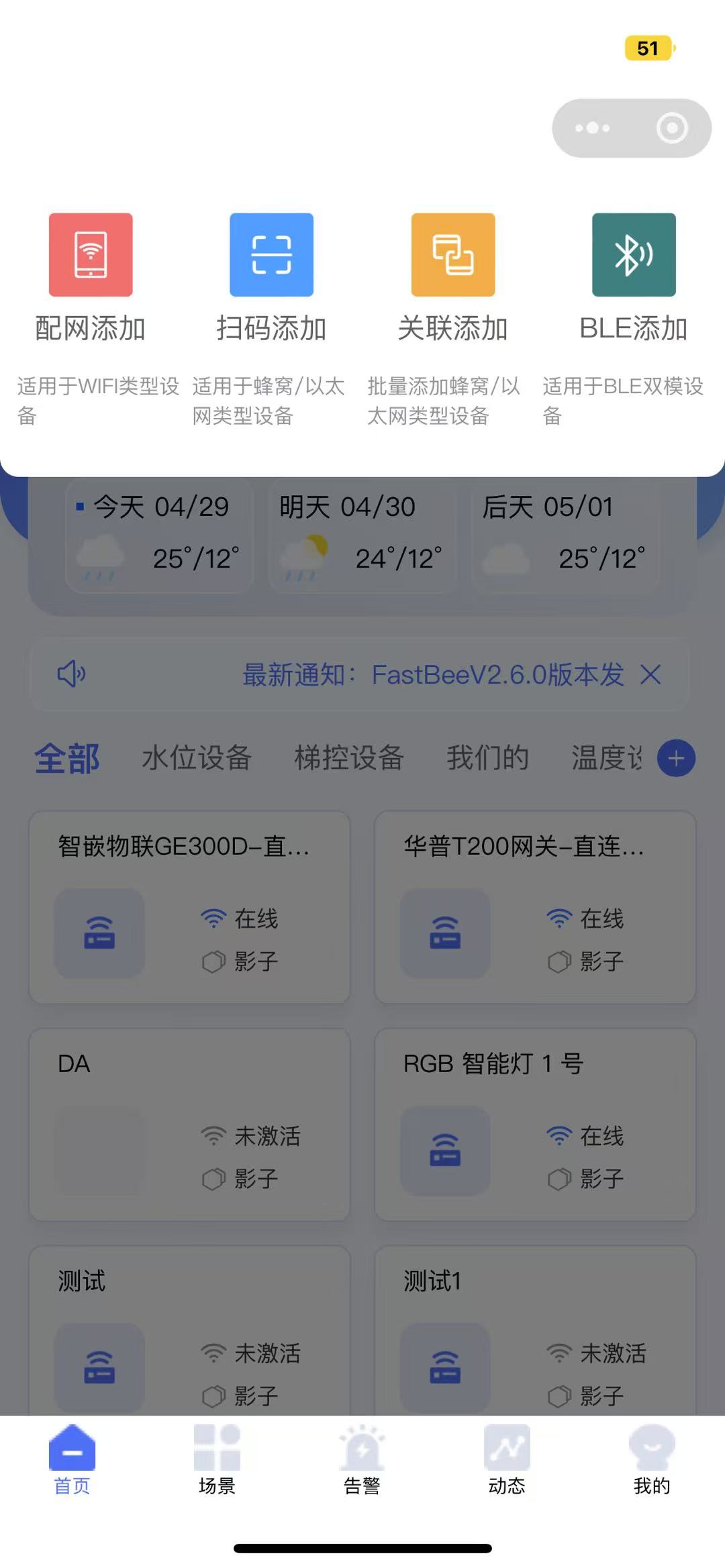Dismiss the 最新通知 notice banner
The height and width of the screenshot is (1568, 725).
click(x=650, y=675)
